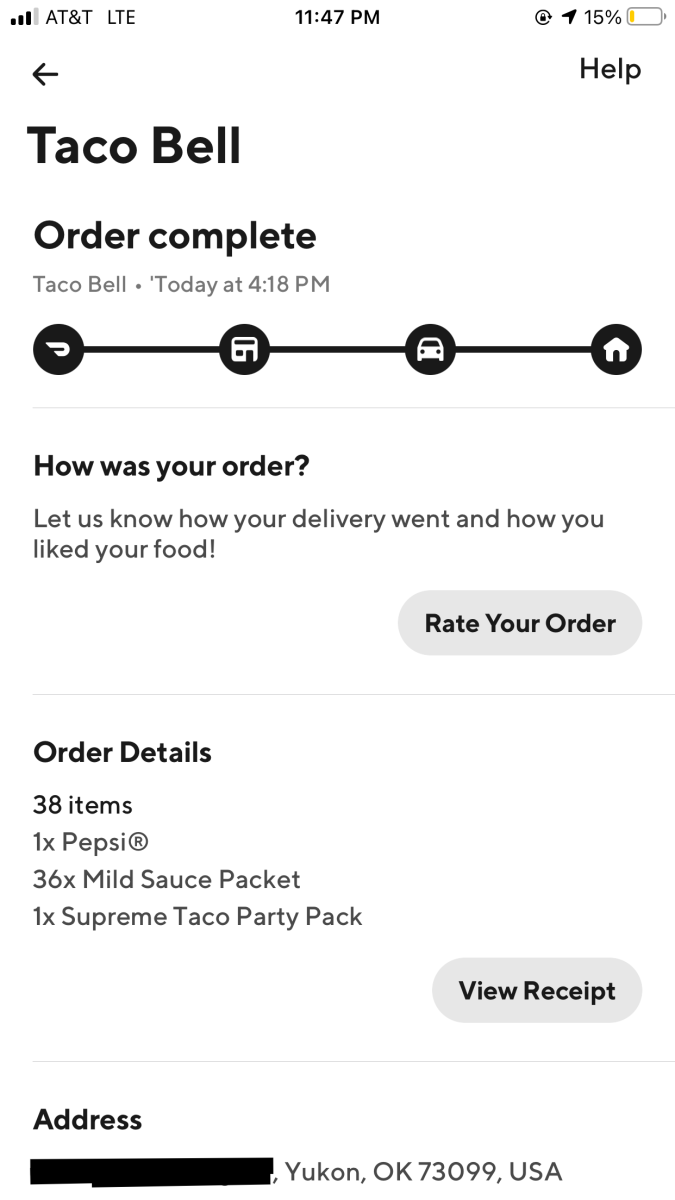Screen dimensions: 675x1200
Task: Go back using the arrow icon
Action: pyautogui.click(x=46, y=74)
